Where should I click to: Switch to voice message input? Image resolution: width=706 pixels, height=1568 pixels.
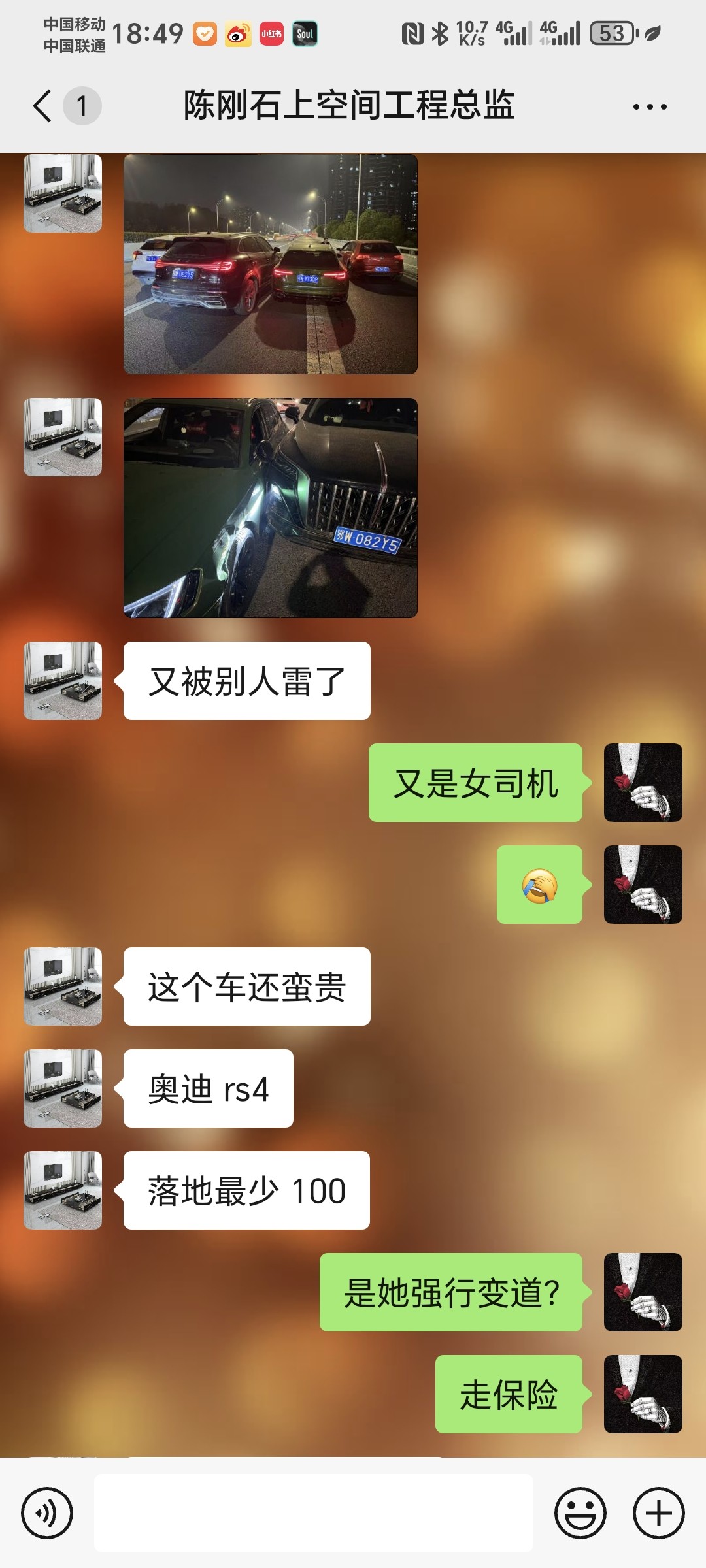[x=47, y=1512]
